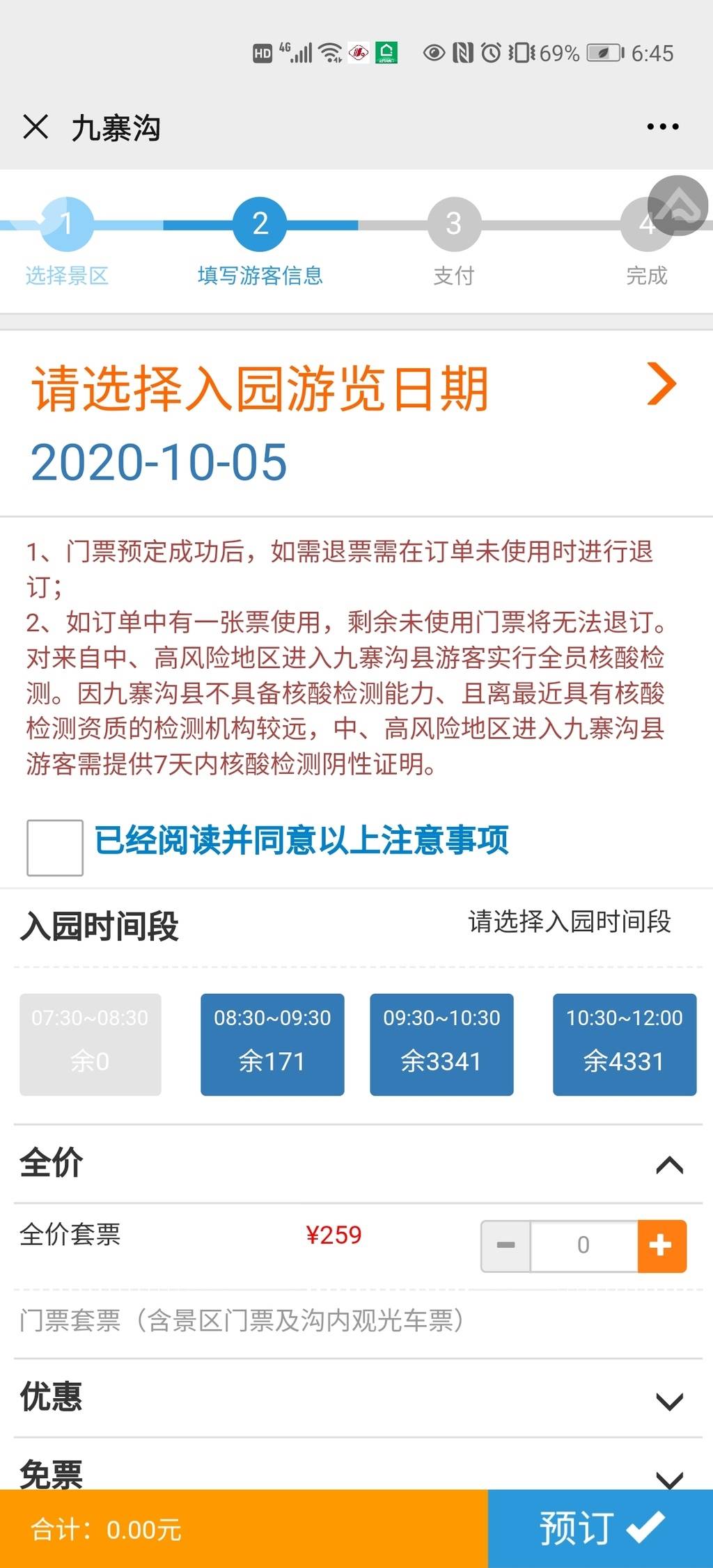The height and width of the screenshot is (1568, 713).
Task: Close the 九寨沟 page
Action: point(36,127)
